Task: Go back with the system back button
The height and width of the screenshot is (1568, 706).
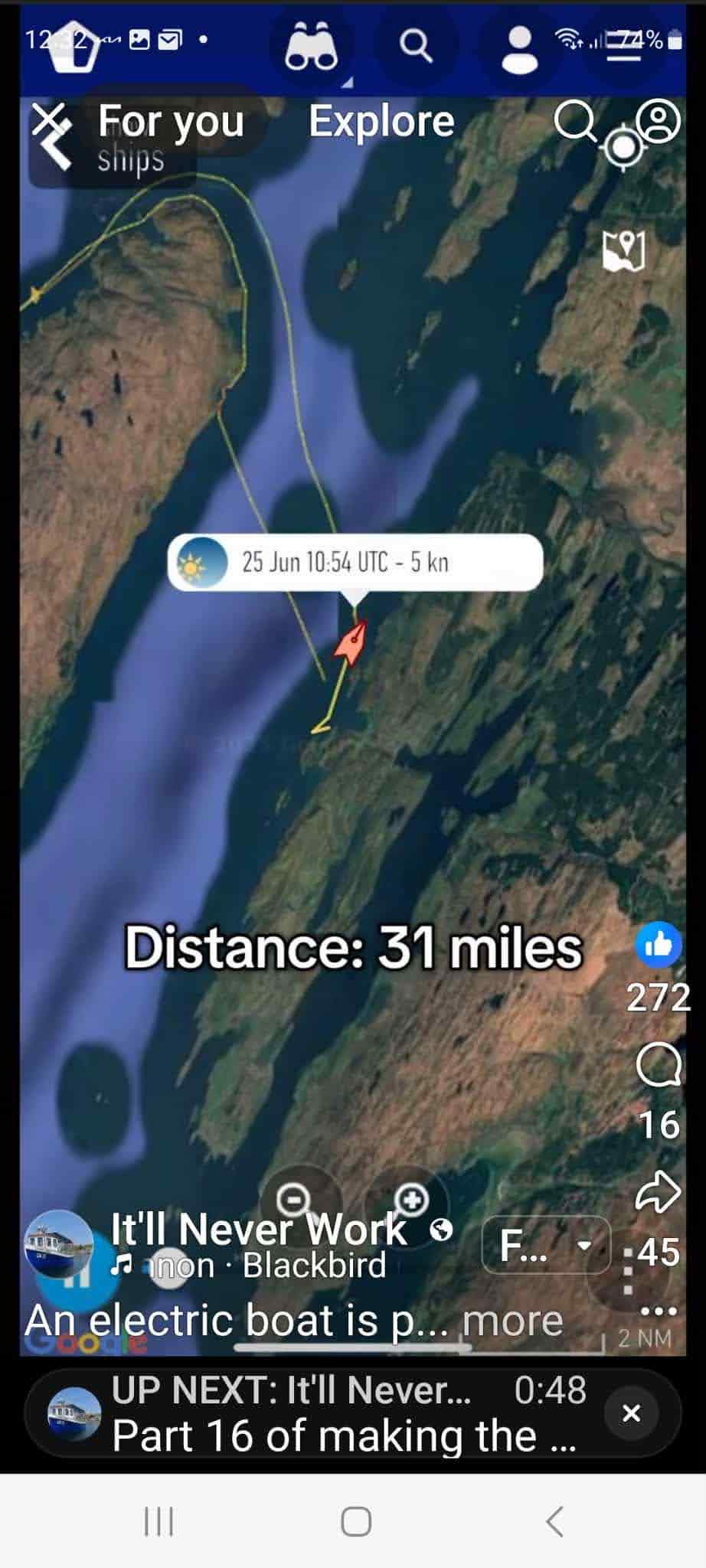Action: point(555,1521)
